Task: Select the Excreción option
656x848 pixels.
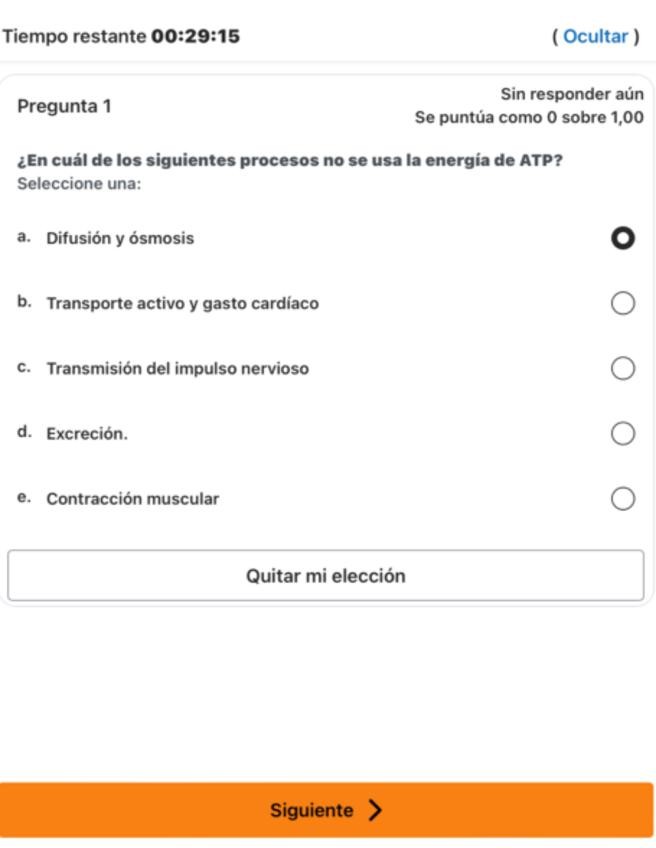Action: 622,434
